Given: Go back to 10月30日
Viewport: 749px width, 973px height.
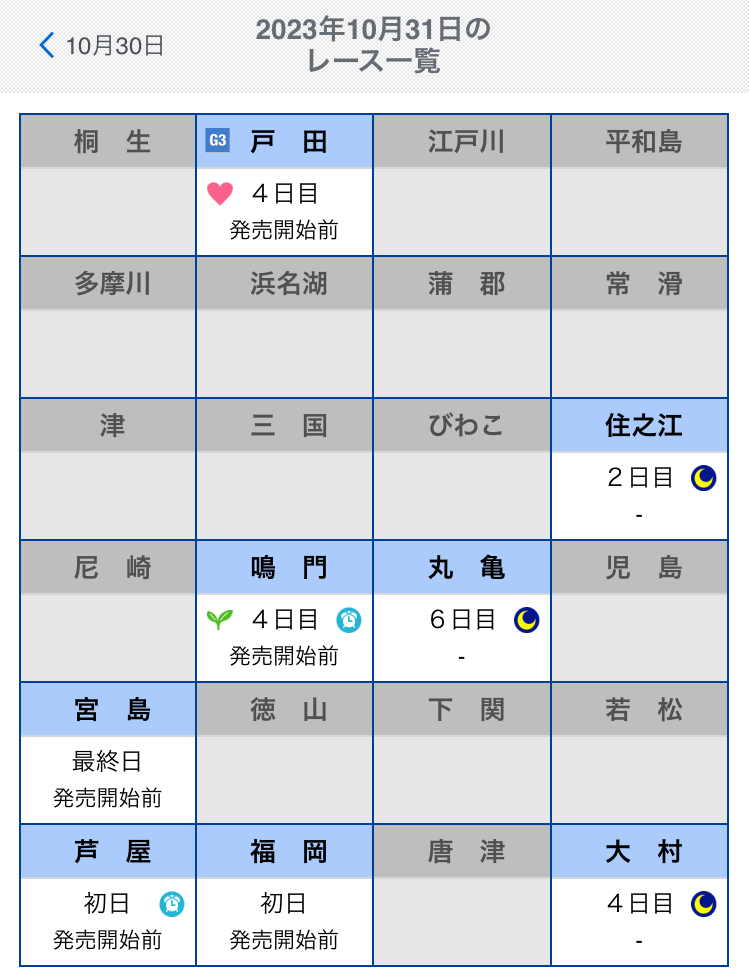Looking at the screenshot, I should 101,46.
